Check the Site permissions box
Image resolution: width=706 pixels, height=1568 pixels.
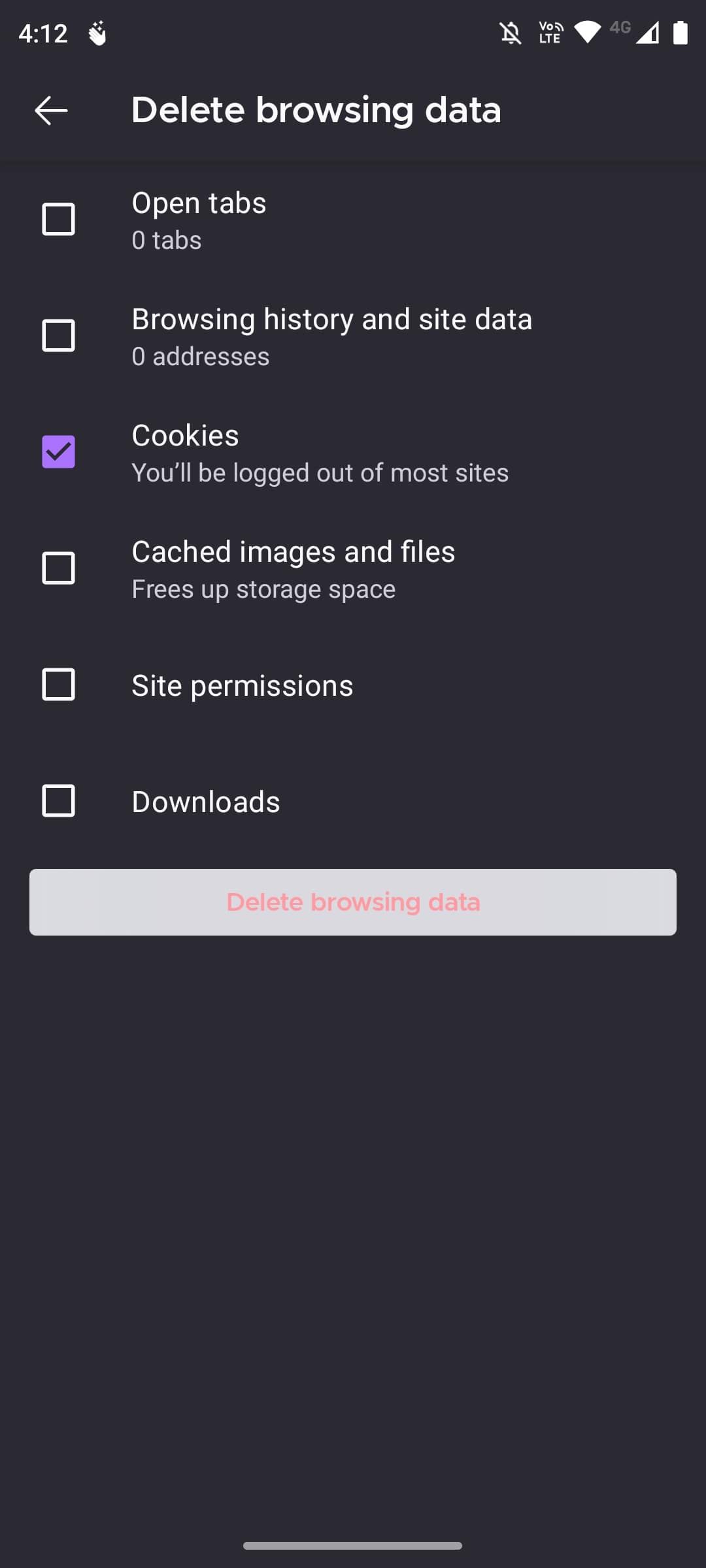pos(59,684)
